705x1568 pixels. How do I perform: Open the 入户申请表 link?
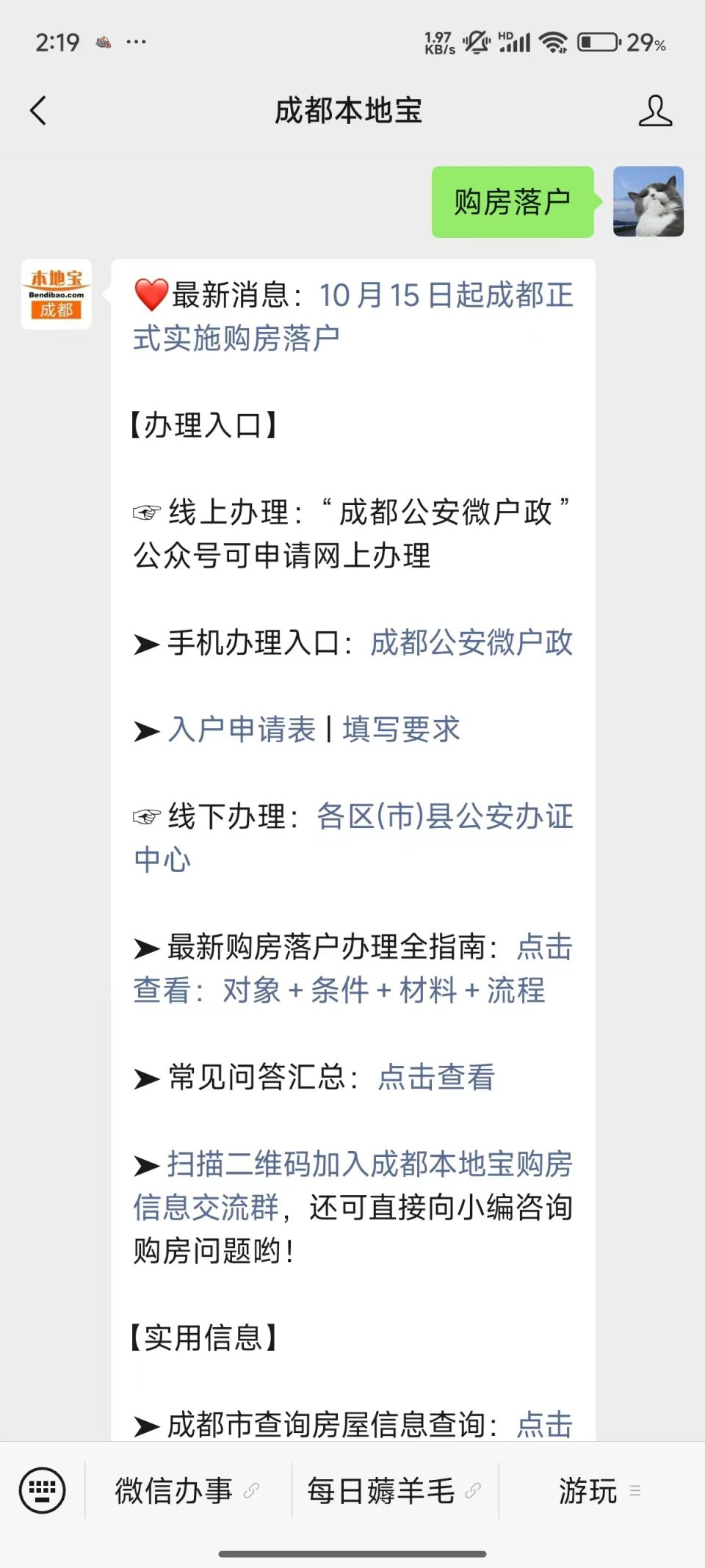coord(242,730)
